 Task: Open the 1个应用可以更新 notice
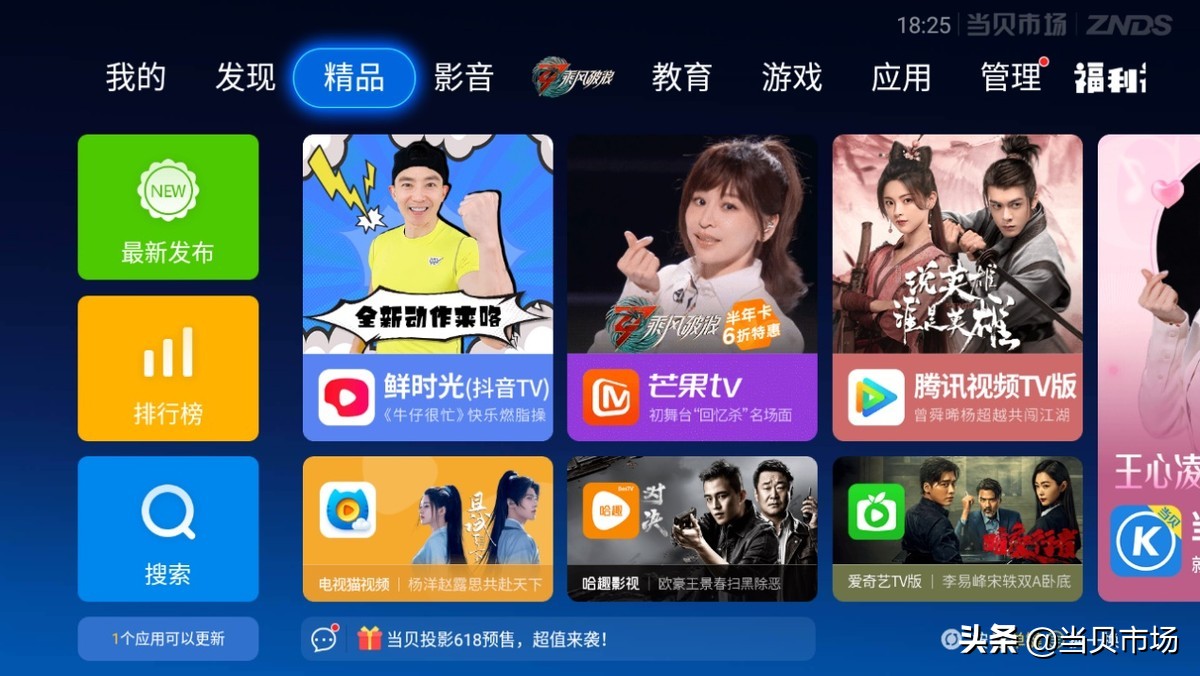[168, 638]
